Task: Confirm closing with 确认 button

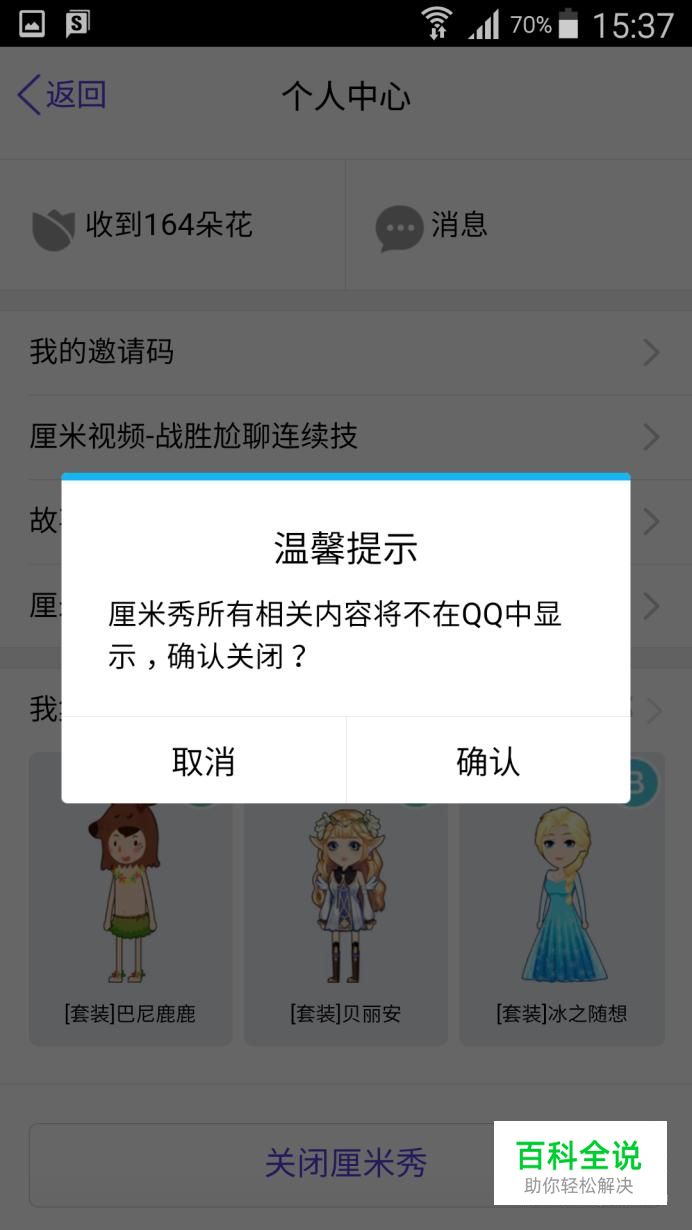Action: (488, 761)
